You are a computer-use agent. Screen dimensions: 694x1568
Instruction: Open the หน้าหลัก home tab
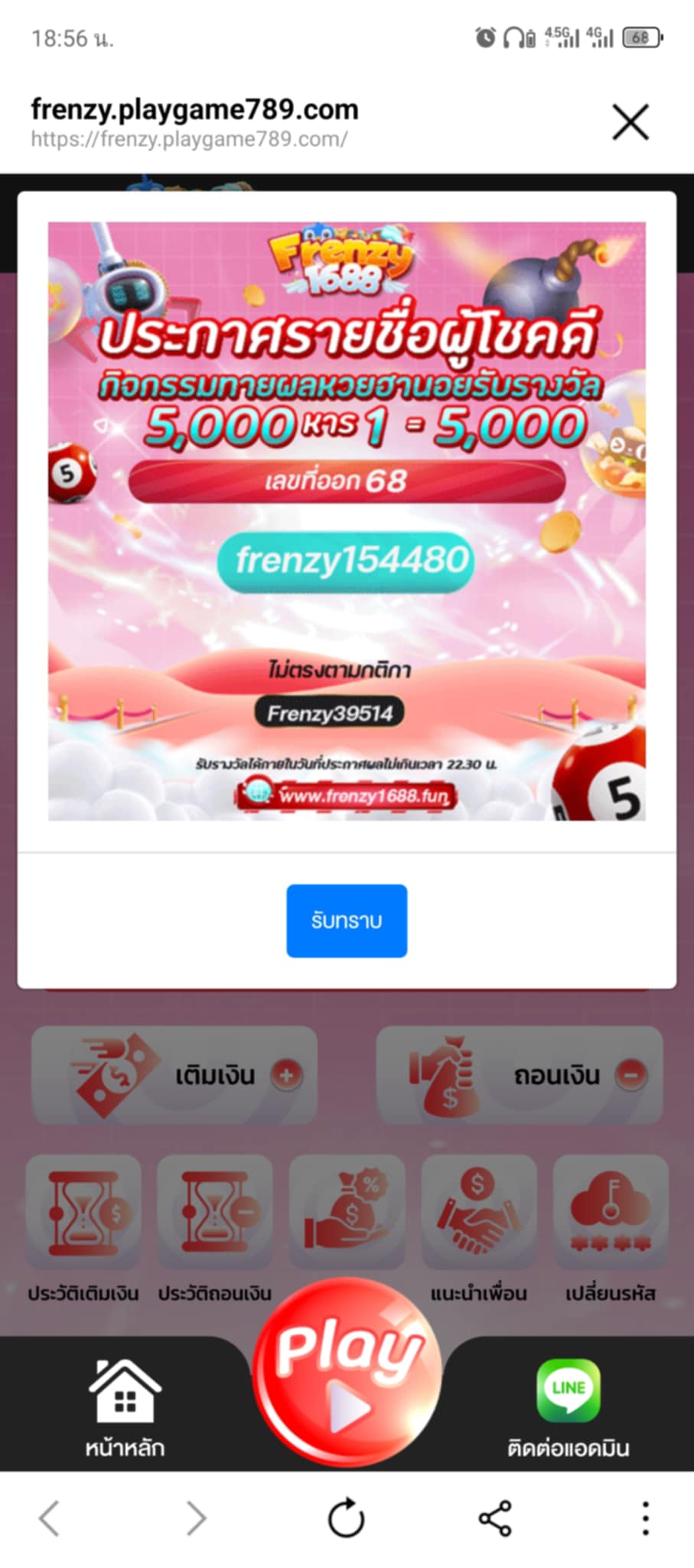pos(125,1407)
